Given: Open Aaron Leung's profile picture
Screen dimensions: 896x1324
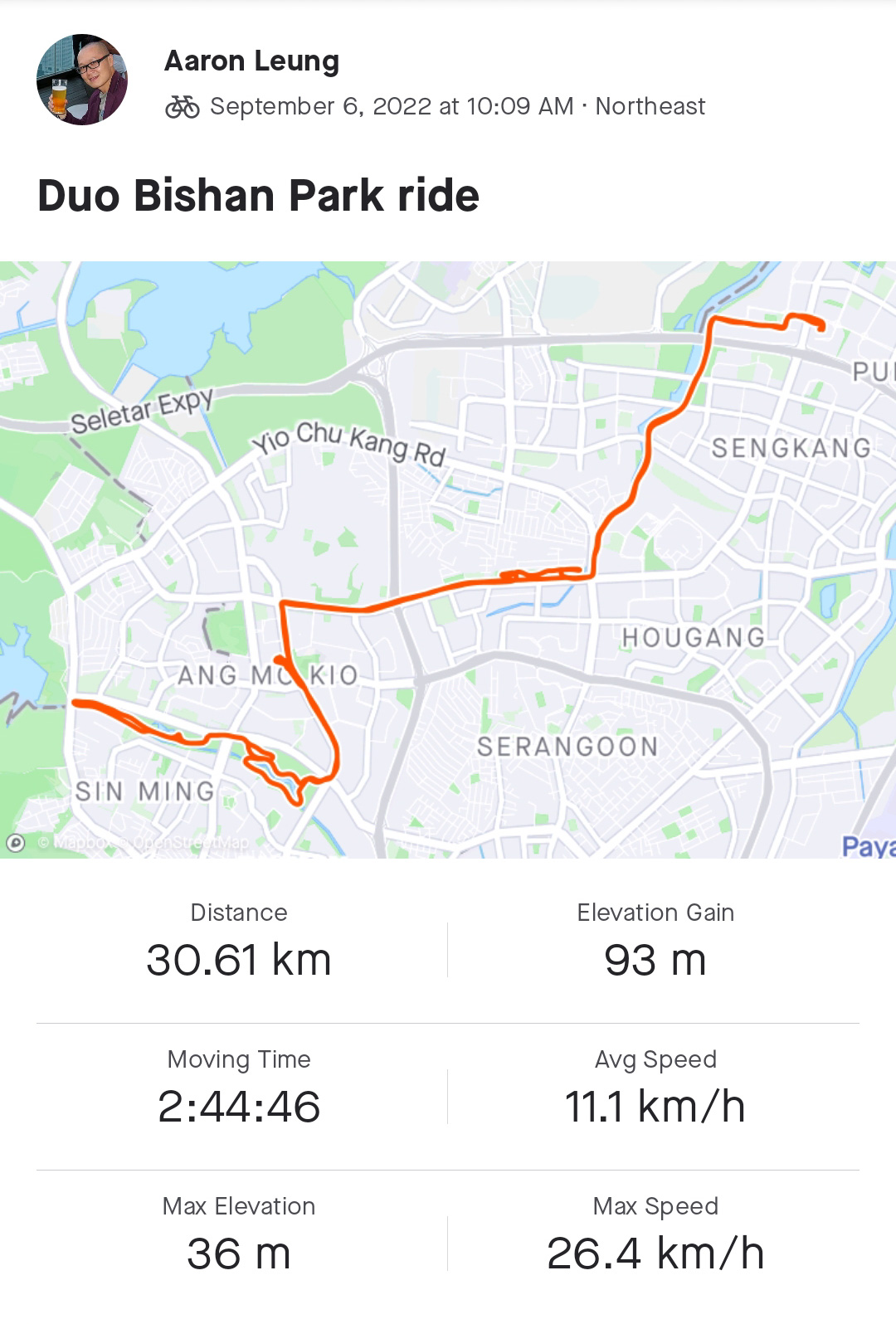Looking at the screenshot, I should [82, 80].
